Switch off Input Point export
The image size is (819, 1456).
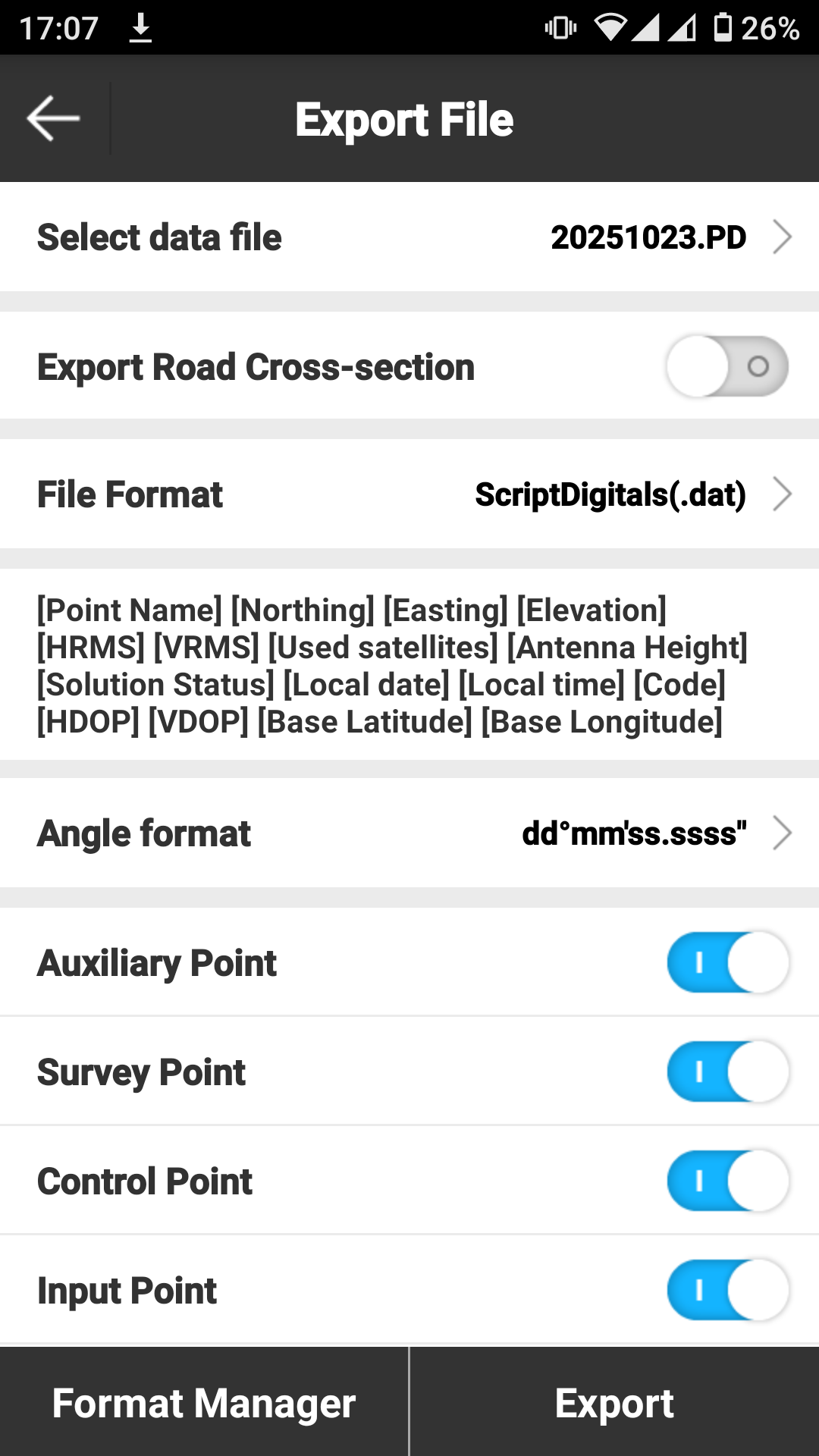pyautogui.click(x=726, y=1291)
